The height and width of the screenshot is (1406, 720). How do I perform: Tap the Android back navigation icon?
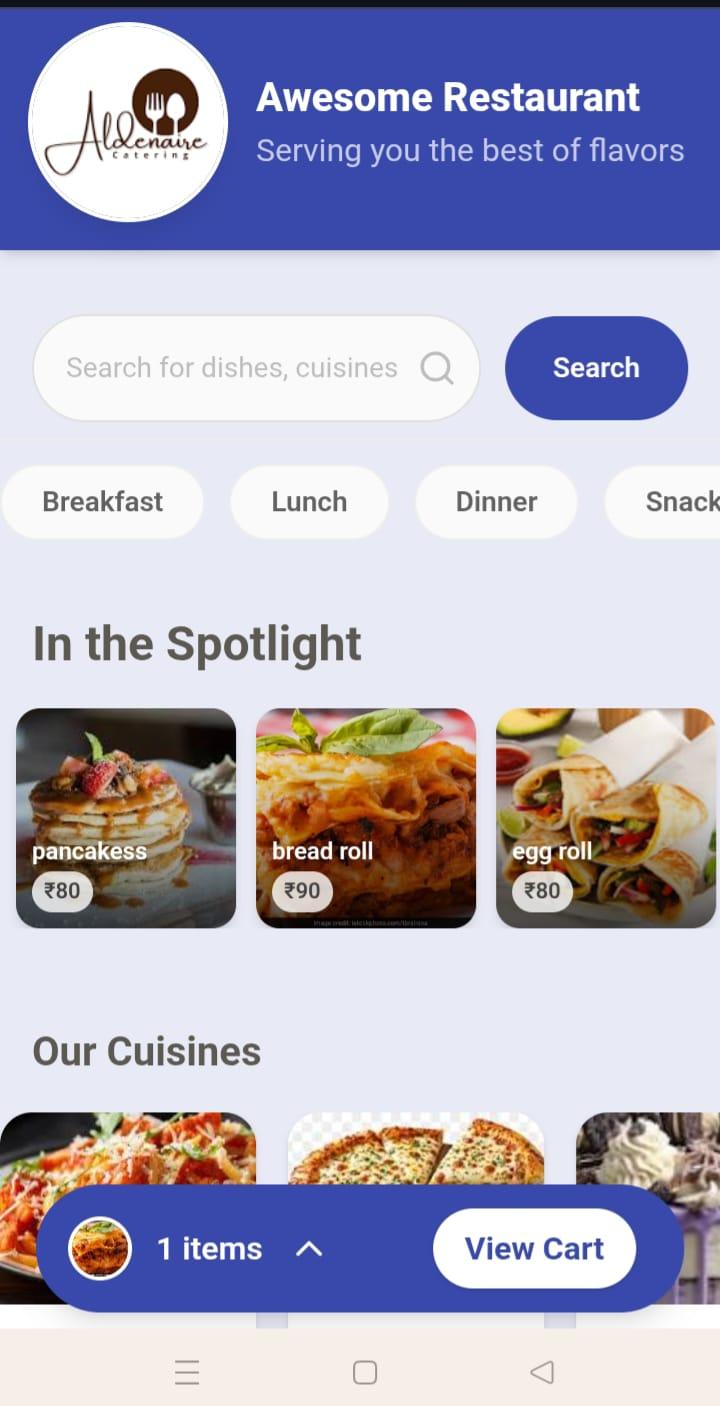(543, 1373)
